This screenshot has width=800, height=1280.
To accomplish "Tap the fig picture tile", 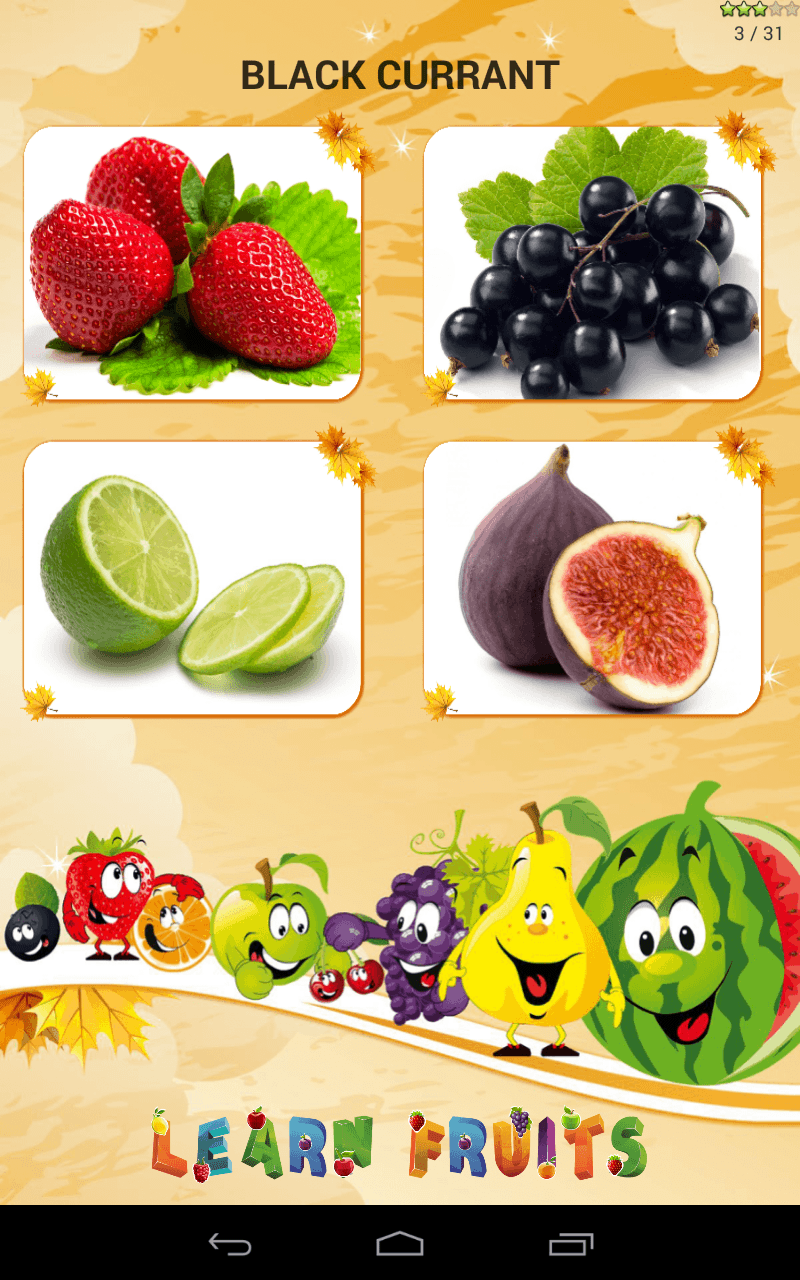I will click(x=592, y=578).
